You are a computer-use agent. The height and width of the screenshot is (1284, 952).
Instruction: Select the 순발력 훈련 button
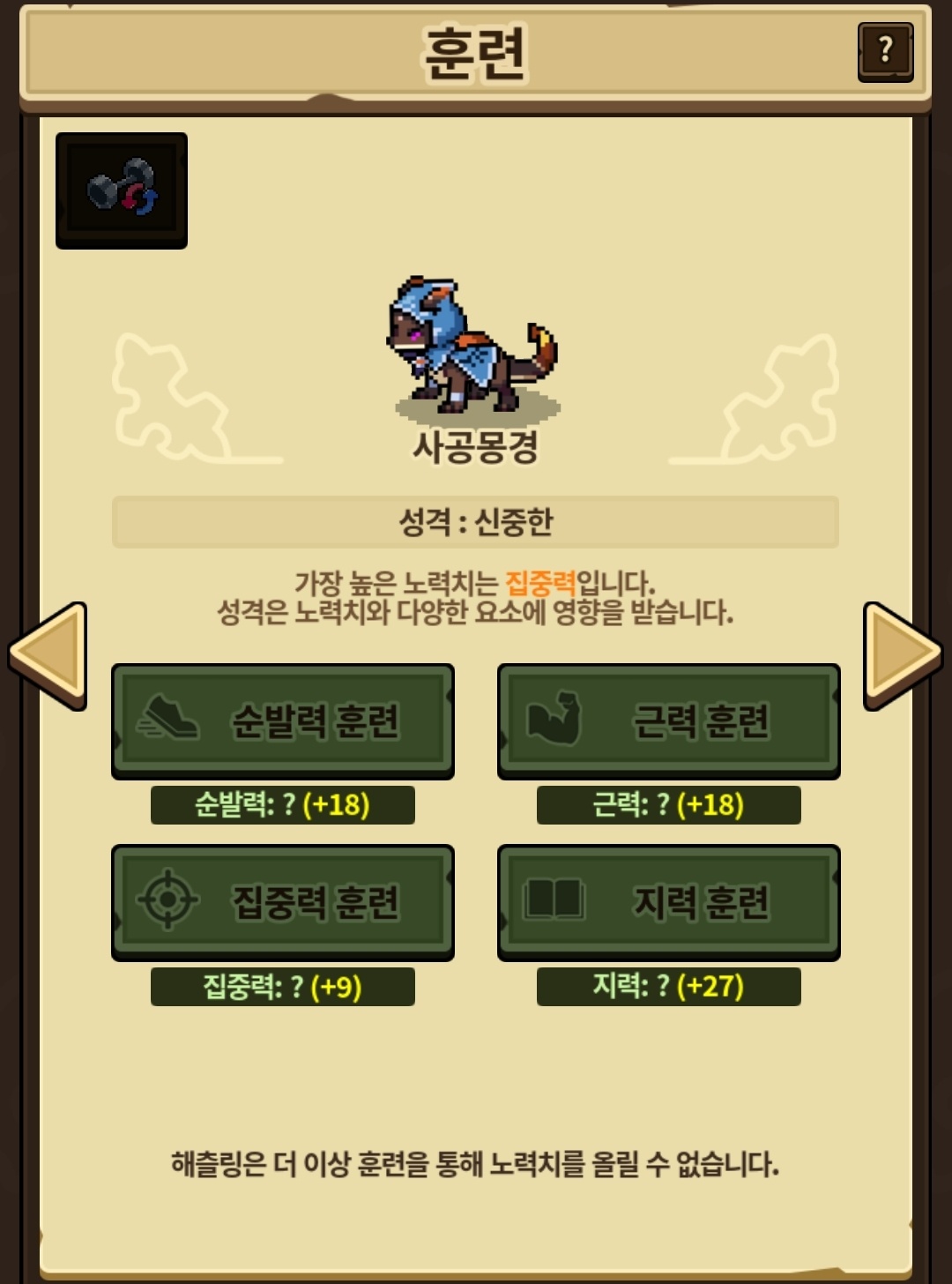[x=283, y=721]
